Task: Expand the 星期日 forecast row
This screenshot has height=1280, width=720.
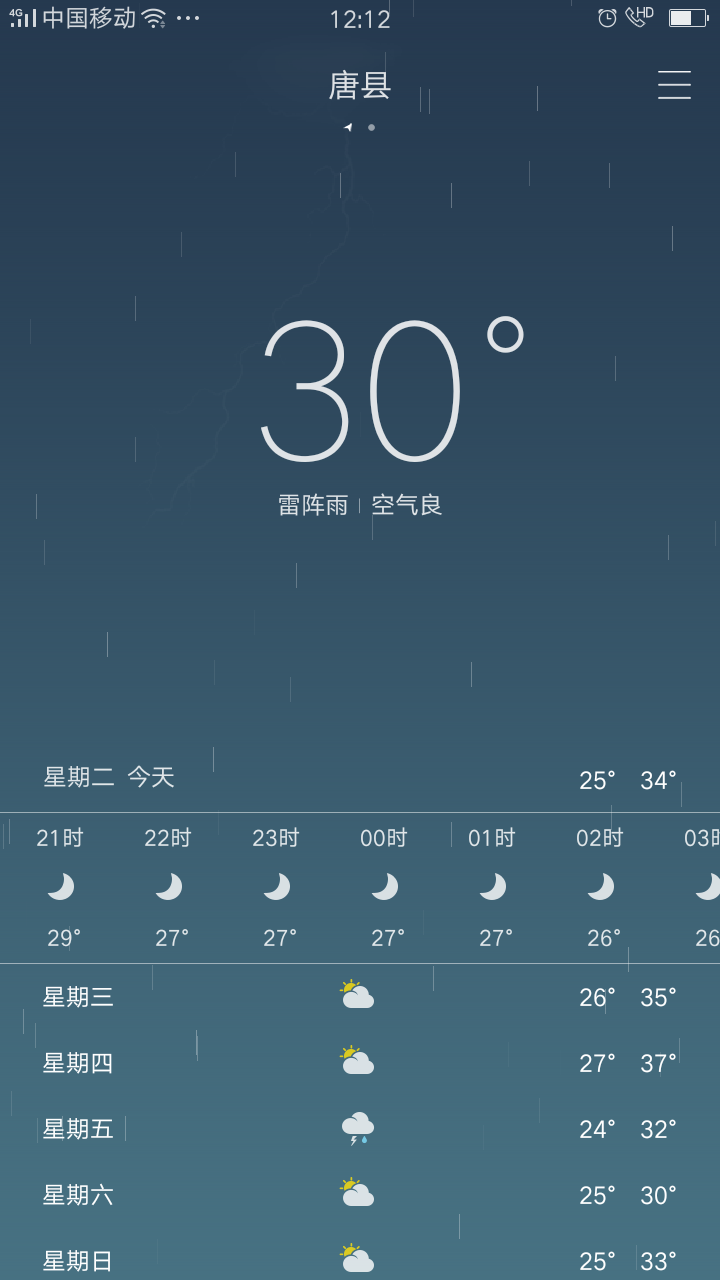Action: (360, 1259)
